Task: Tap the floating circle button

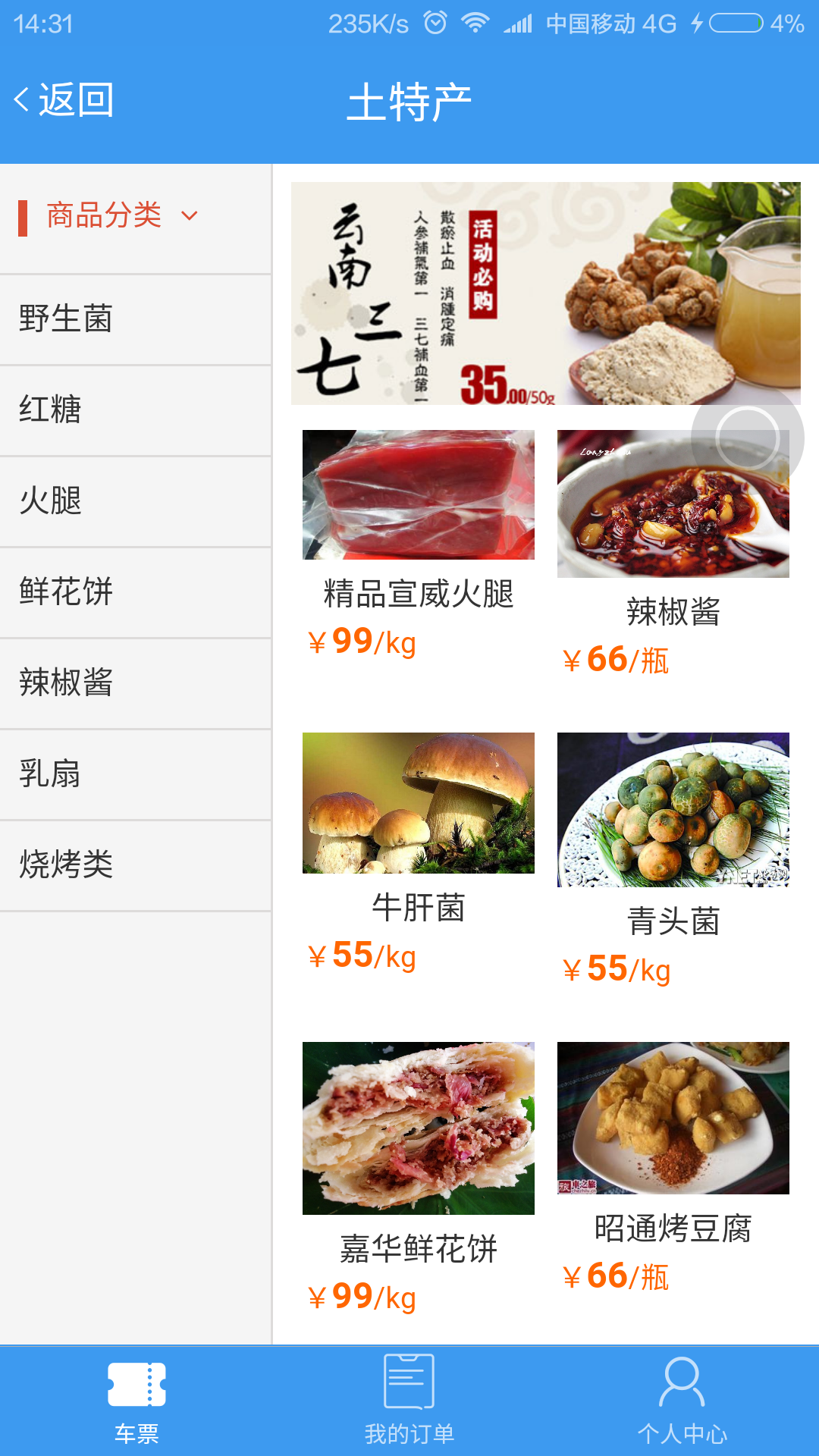Action: point(747,438)
